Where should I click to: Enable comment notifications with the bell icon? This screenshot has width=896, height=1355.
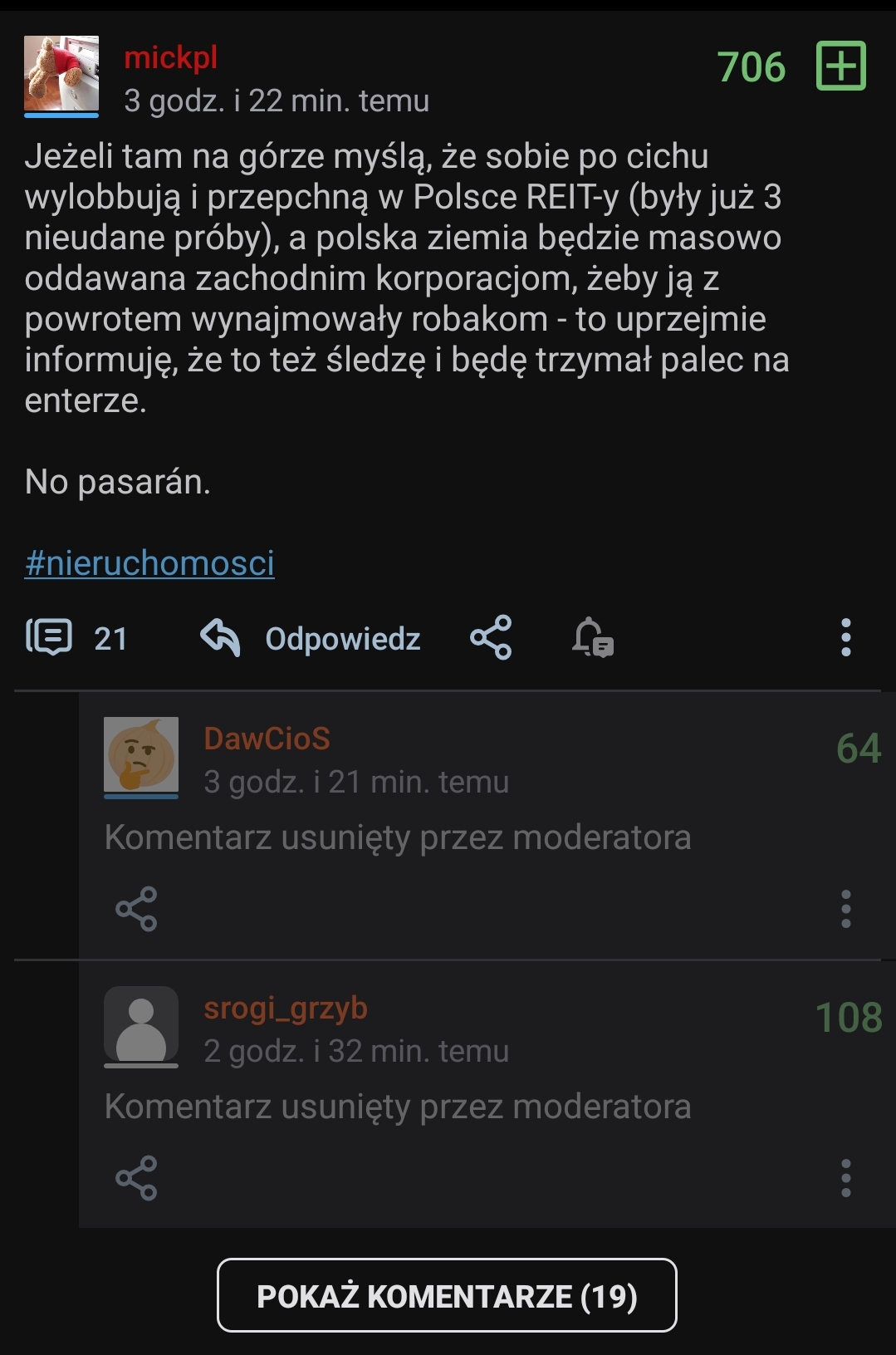click(593, 638)
